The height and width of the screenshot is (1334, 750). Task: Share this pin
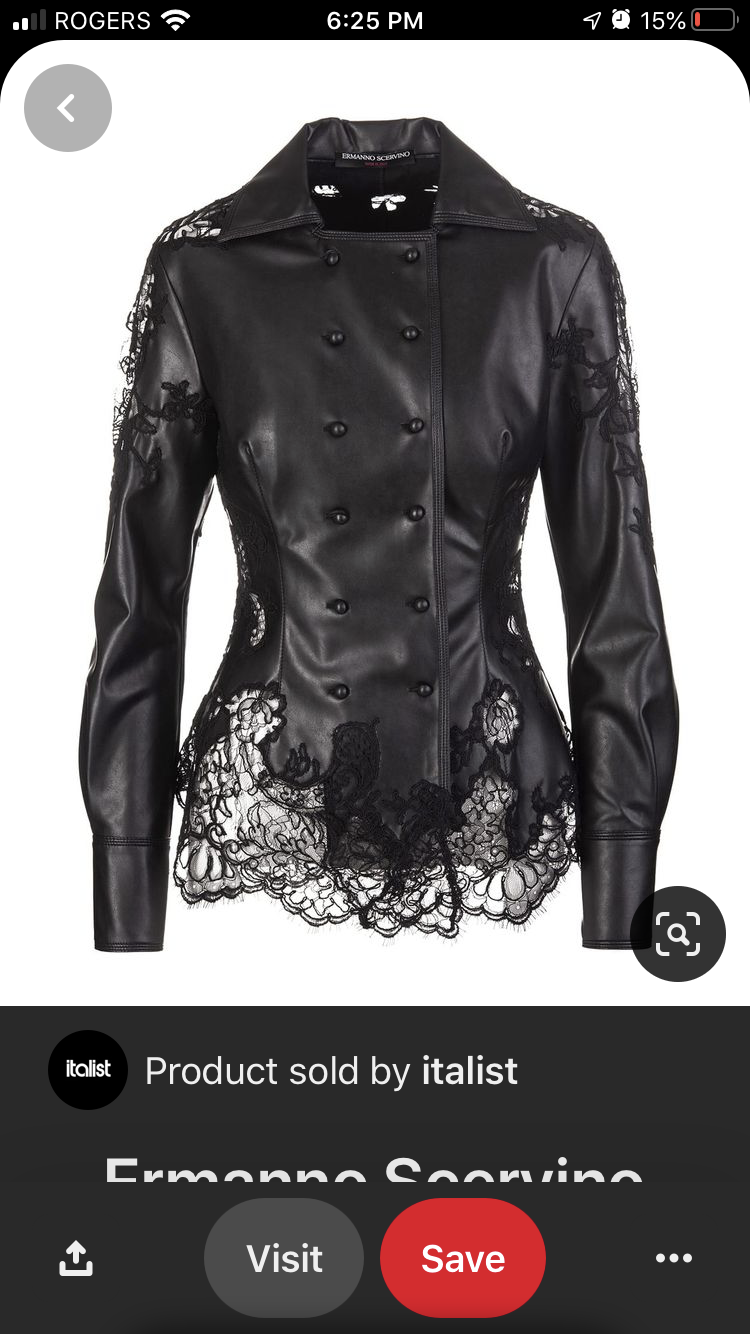[x=76, y=1258]
